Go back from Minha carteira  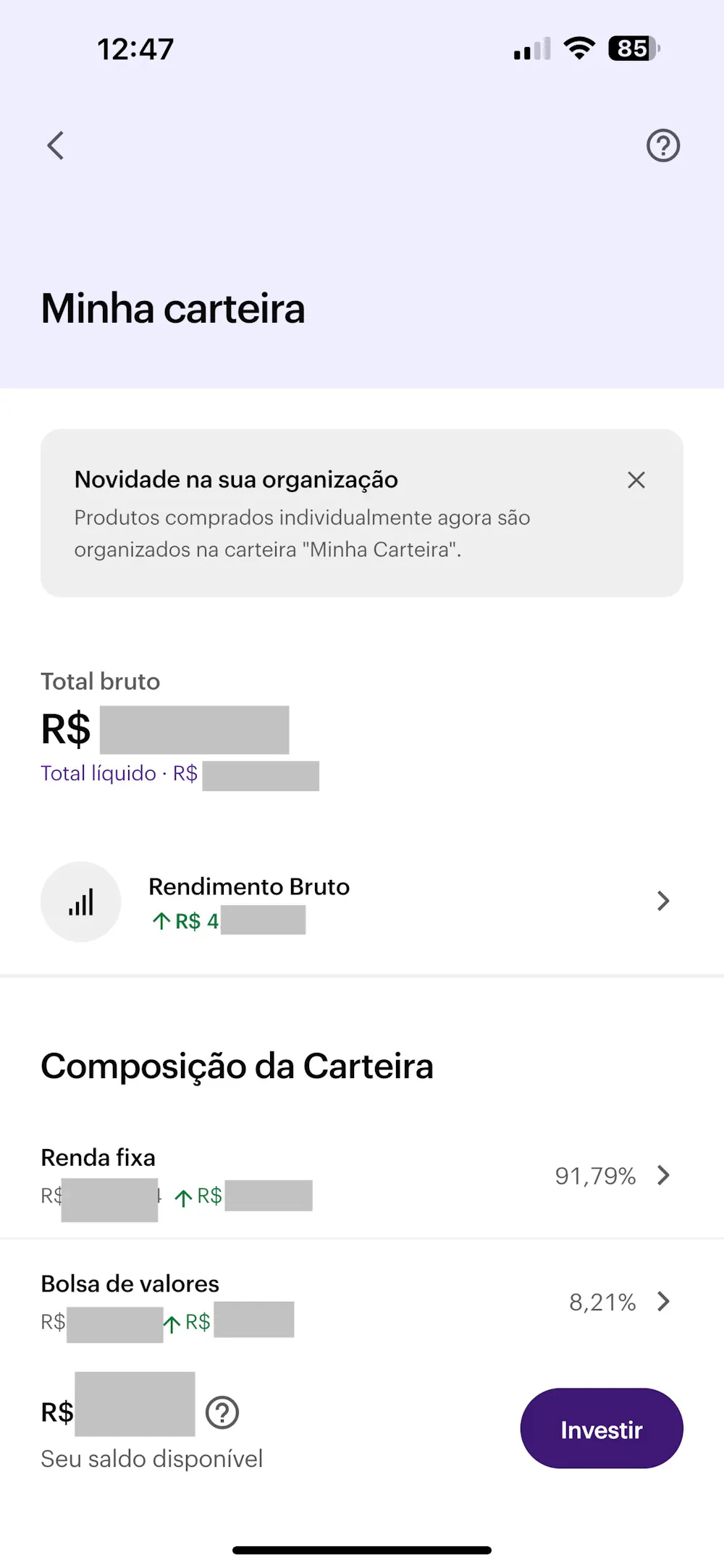(56, 145)
